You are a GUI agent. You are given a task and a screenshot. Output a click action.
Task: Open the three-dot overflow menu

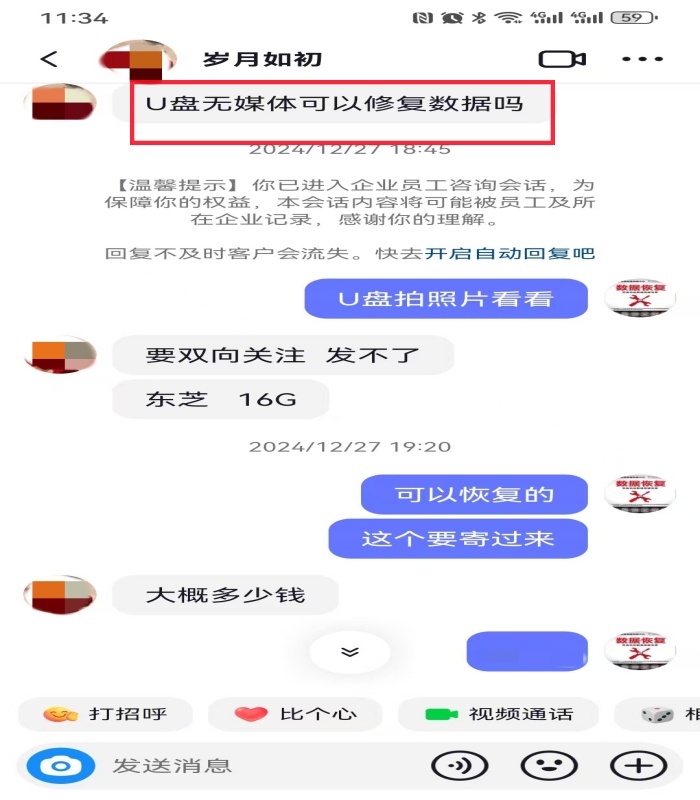point(642,59)
